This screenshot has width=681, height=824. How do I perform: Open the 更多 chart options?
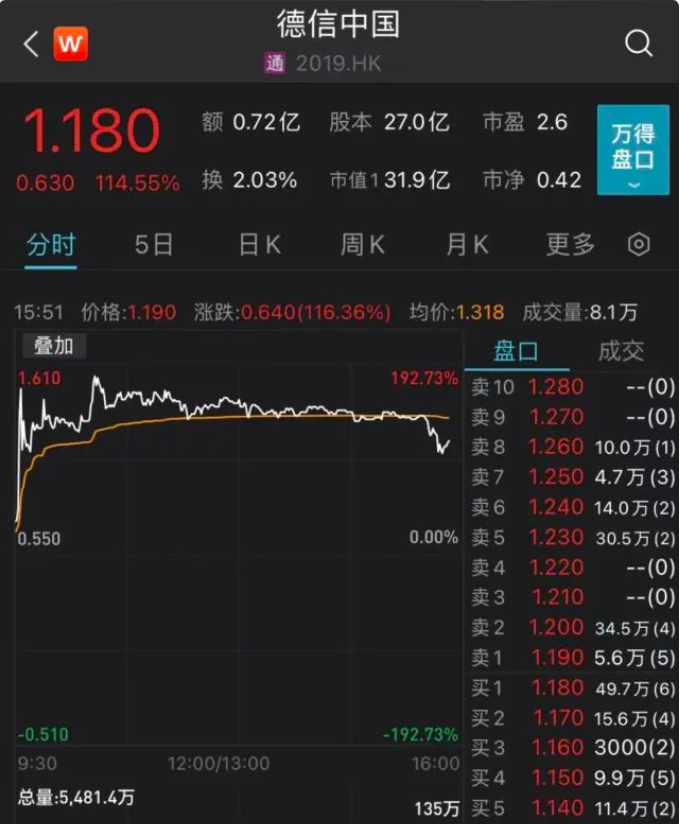(x=570, y=245)
